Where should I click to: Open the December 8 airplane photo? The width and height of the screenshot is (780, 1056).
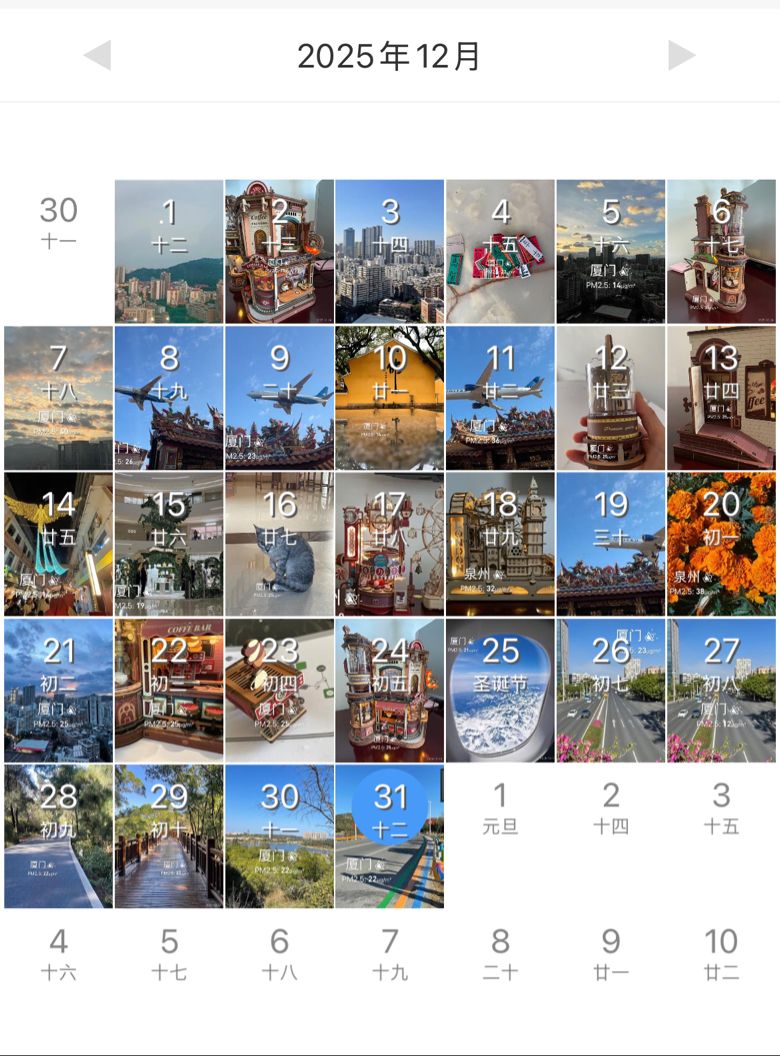point(169,398)
